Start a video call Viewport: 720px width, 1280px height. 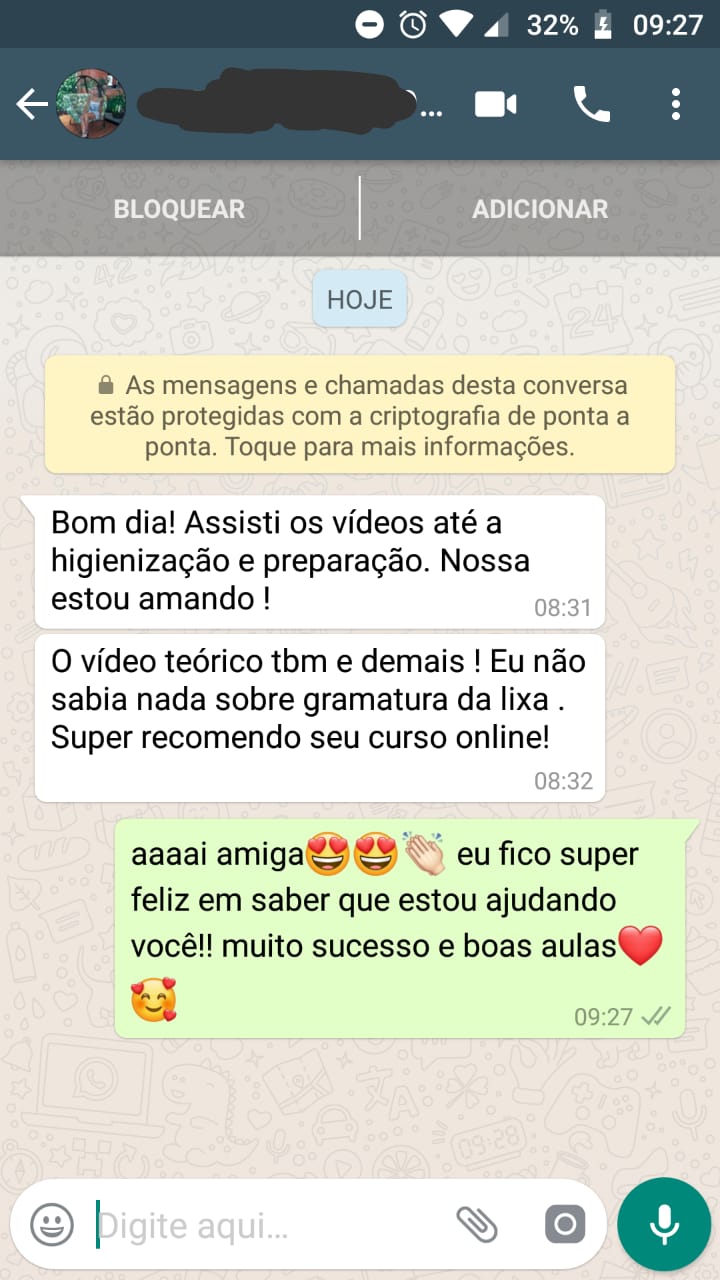tap(496, 104)
